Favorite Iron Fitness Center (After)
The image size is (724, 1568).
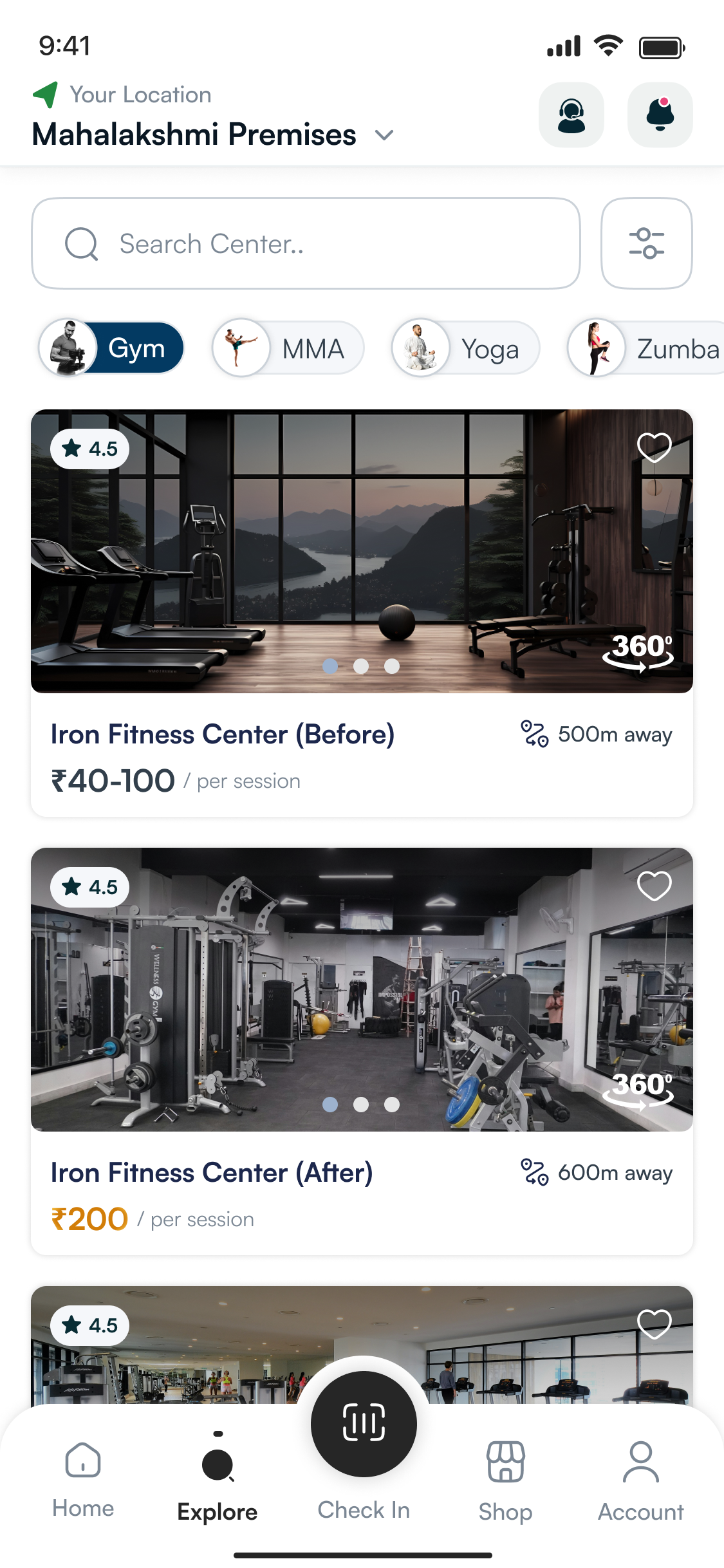coord(654,886)
